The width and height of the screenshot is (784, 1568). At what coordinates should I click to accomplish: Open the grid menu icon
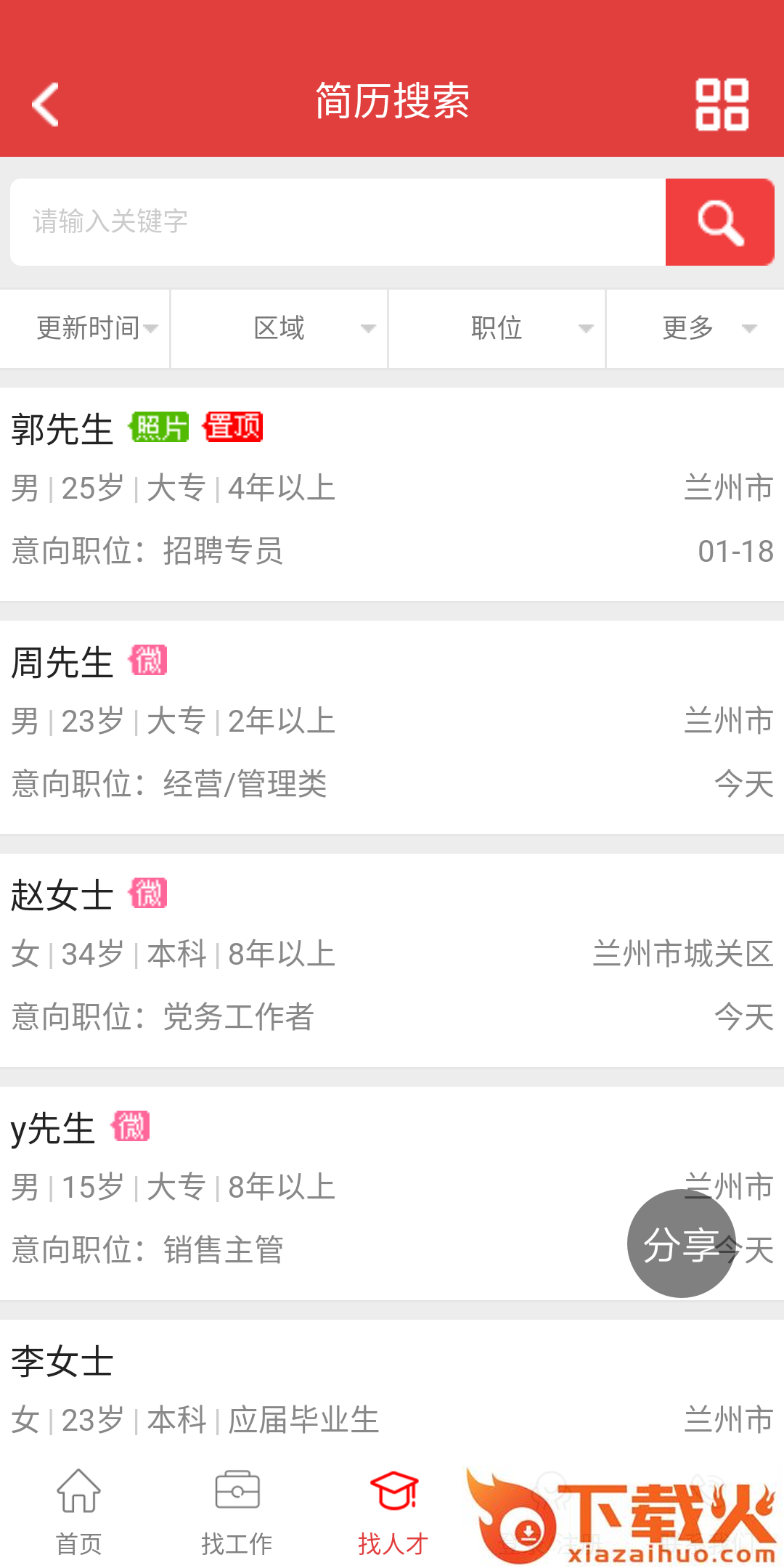pos(722,104)
